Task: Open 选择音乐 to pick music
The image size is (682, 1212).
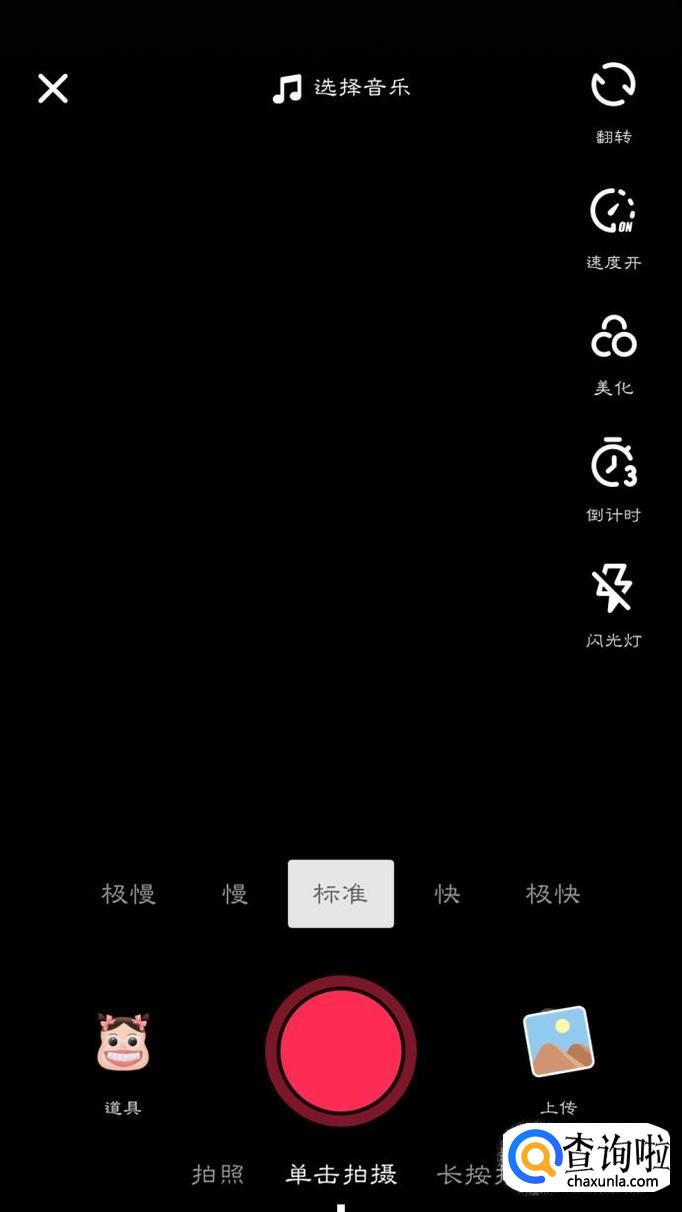Action: click(x=341, y=88)
